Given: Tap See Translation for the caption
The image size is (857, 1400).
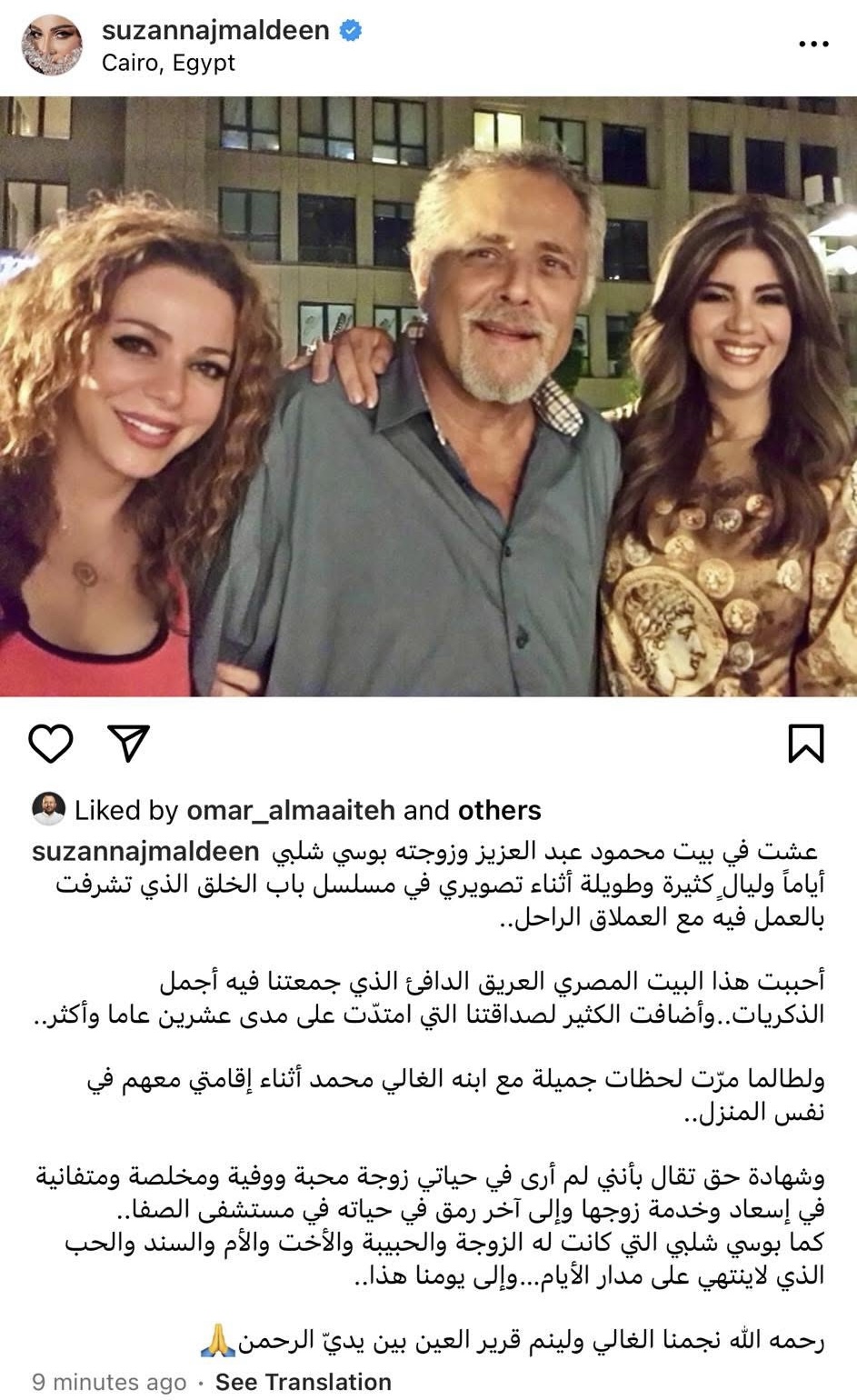Looking at the screenshot, I should (x=303, y=1382).
